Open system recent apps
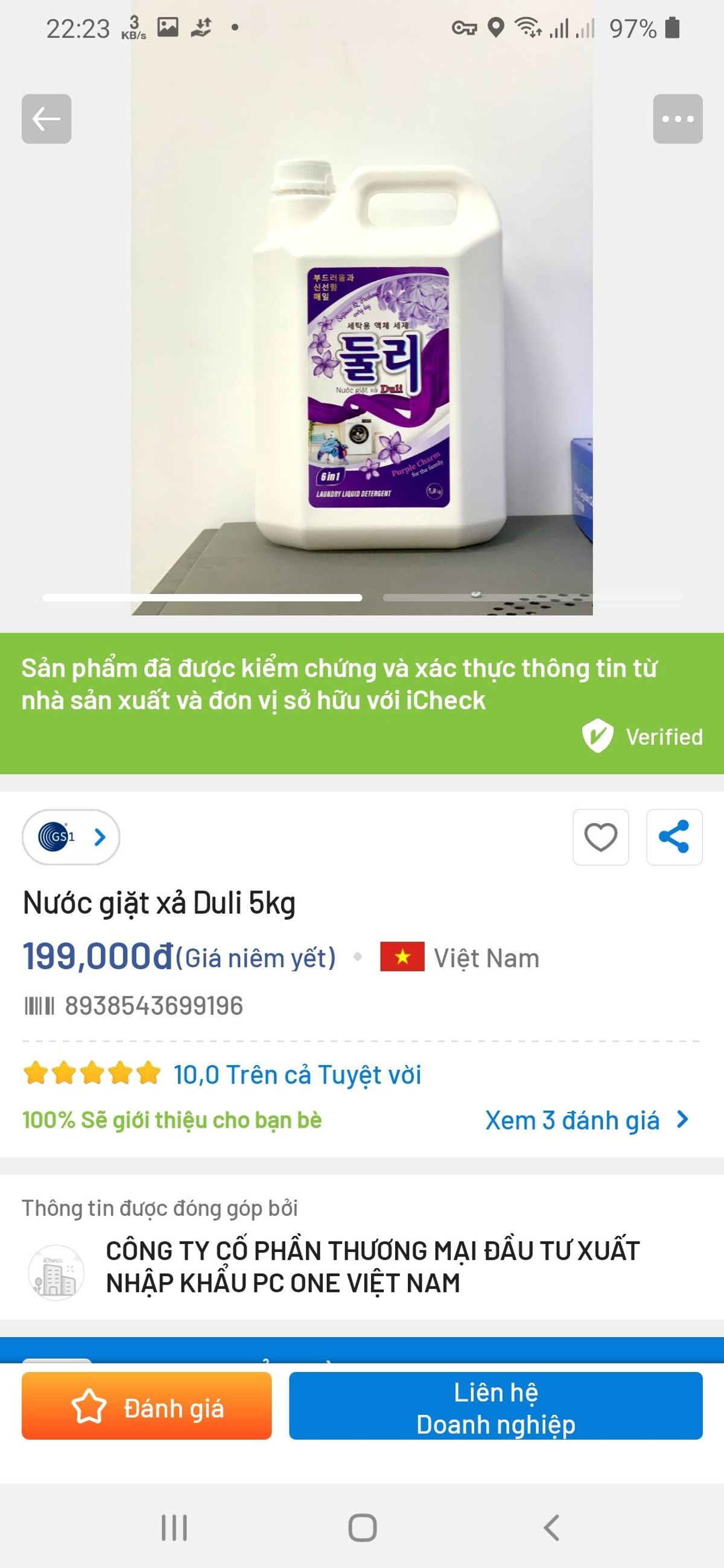 (x=174, y=1528)
